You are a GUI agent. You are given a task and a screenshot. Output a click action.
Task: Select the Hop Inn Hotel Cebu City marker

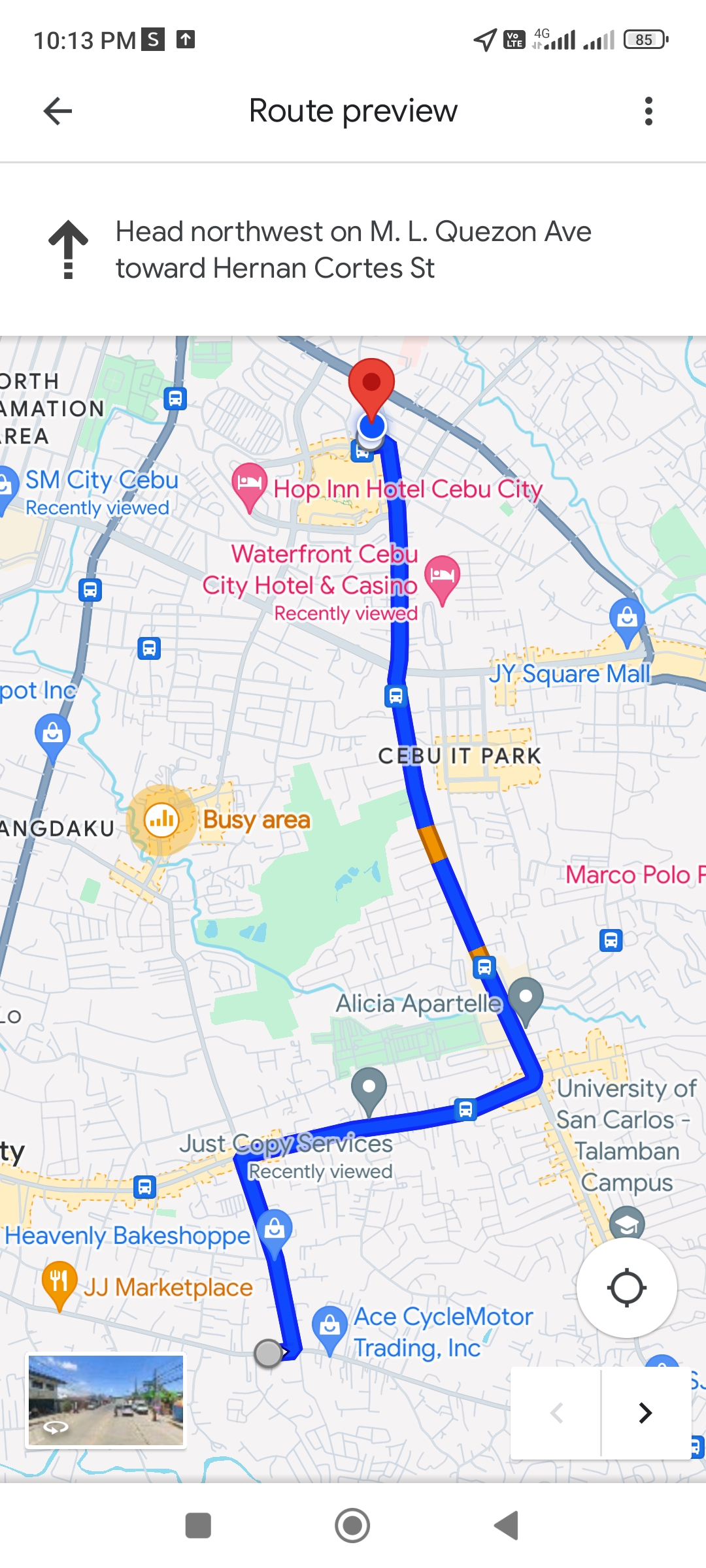249,485
